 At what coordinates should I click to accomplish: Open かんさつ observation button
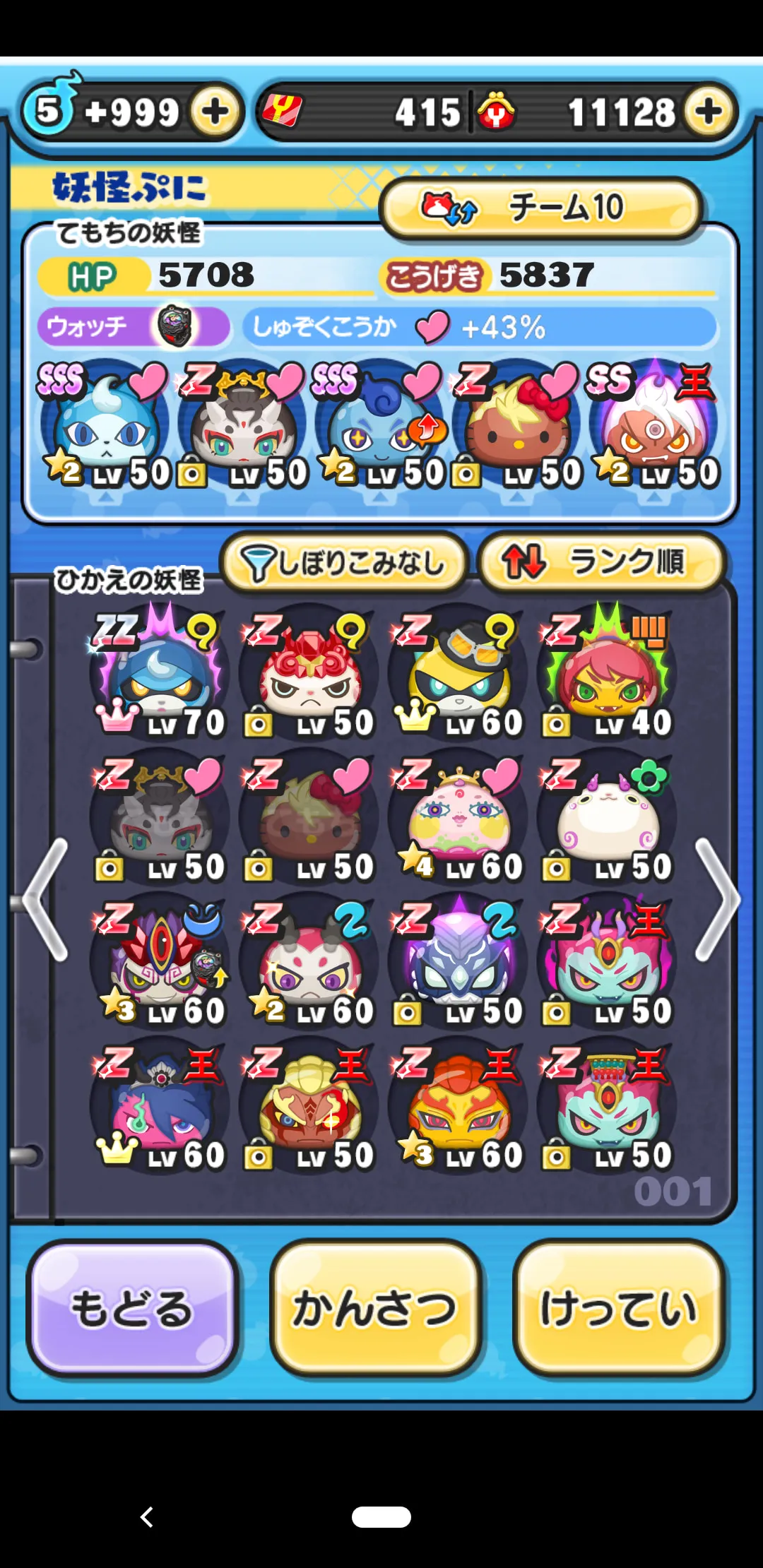click(x=375, y=1308)
